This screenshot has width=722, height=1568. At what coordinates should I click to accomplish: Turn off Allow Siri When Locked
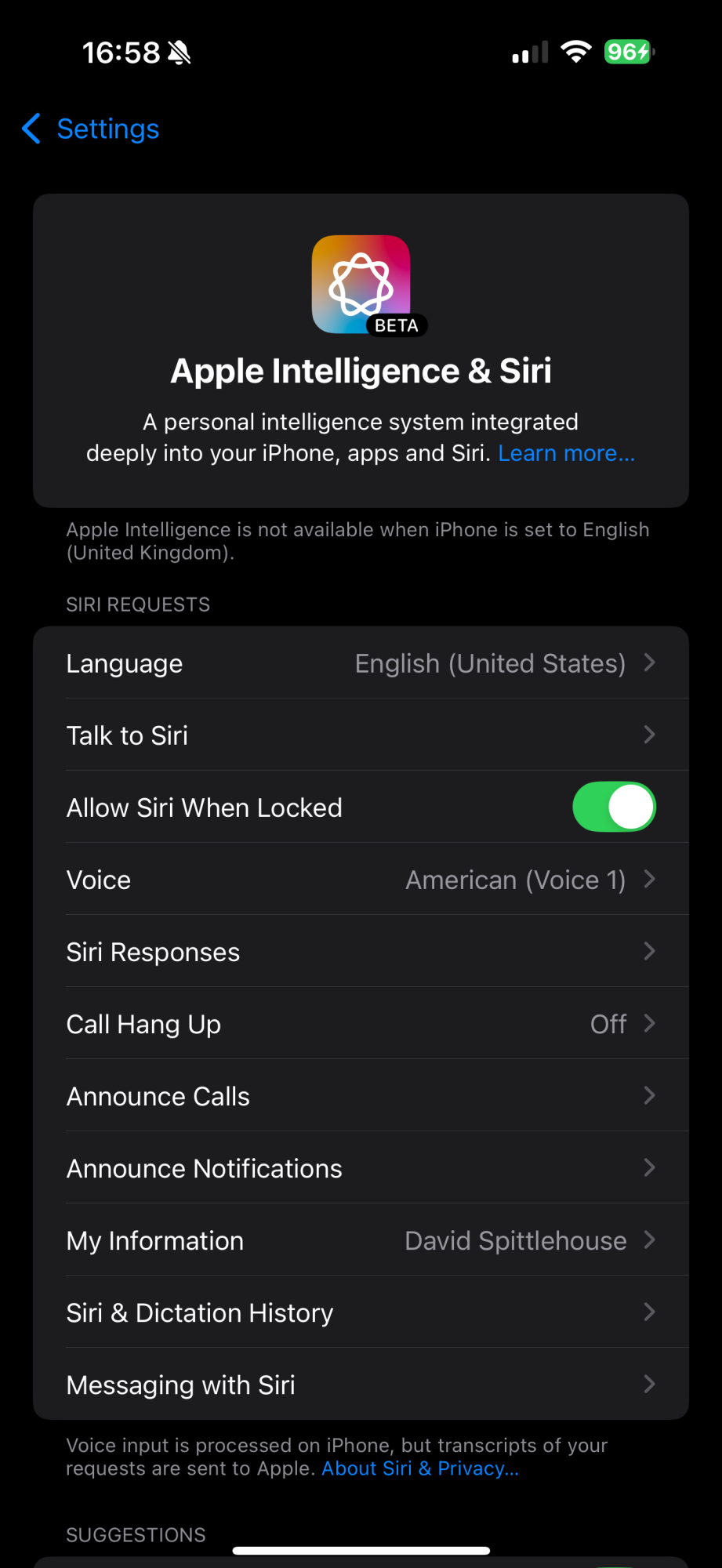(x=614, y=807)
